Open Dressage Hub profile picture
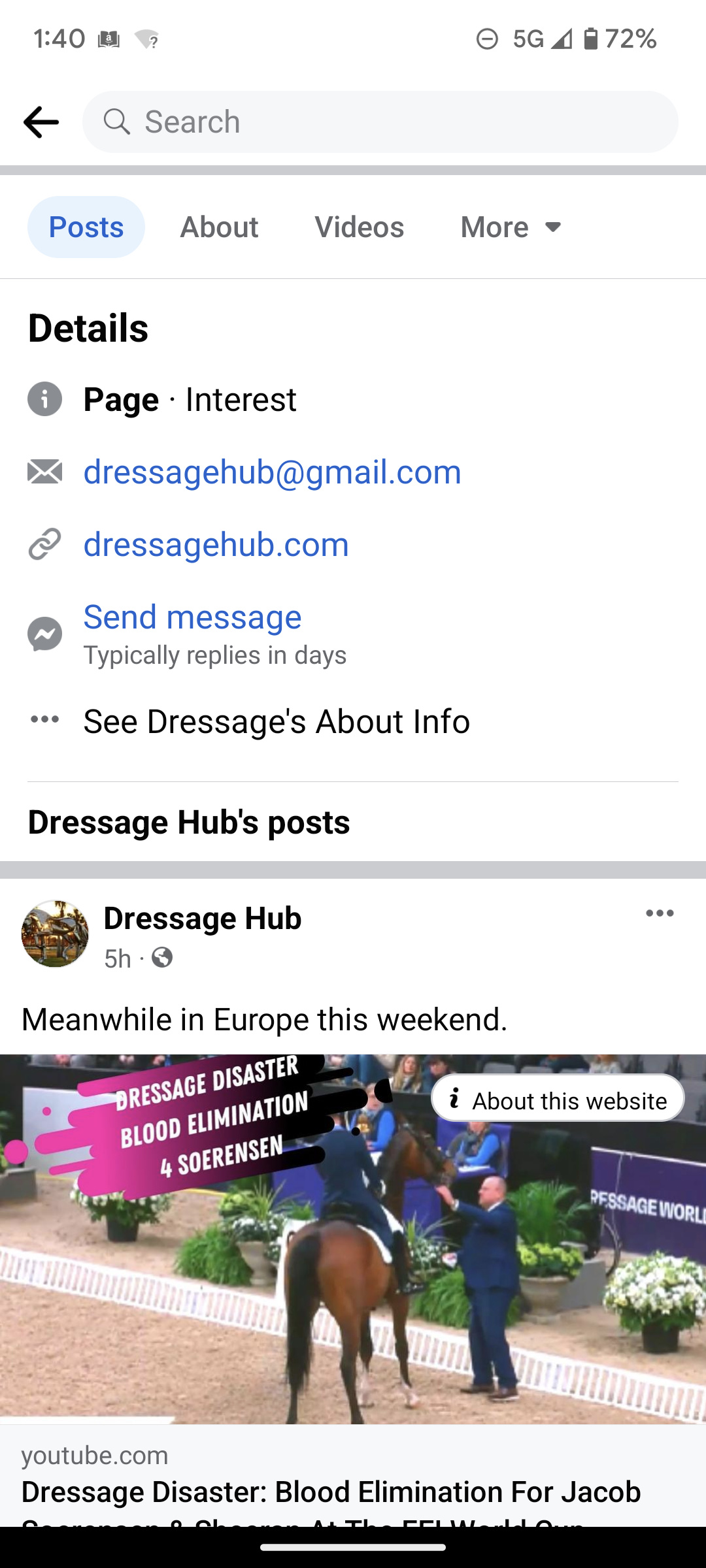Viewport: 706px width, 1568px height. tap(55, 934)
